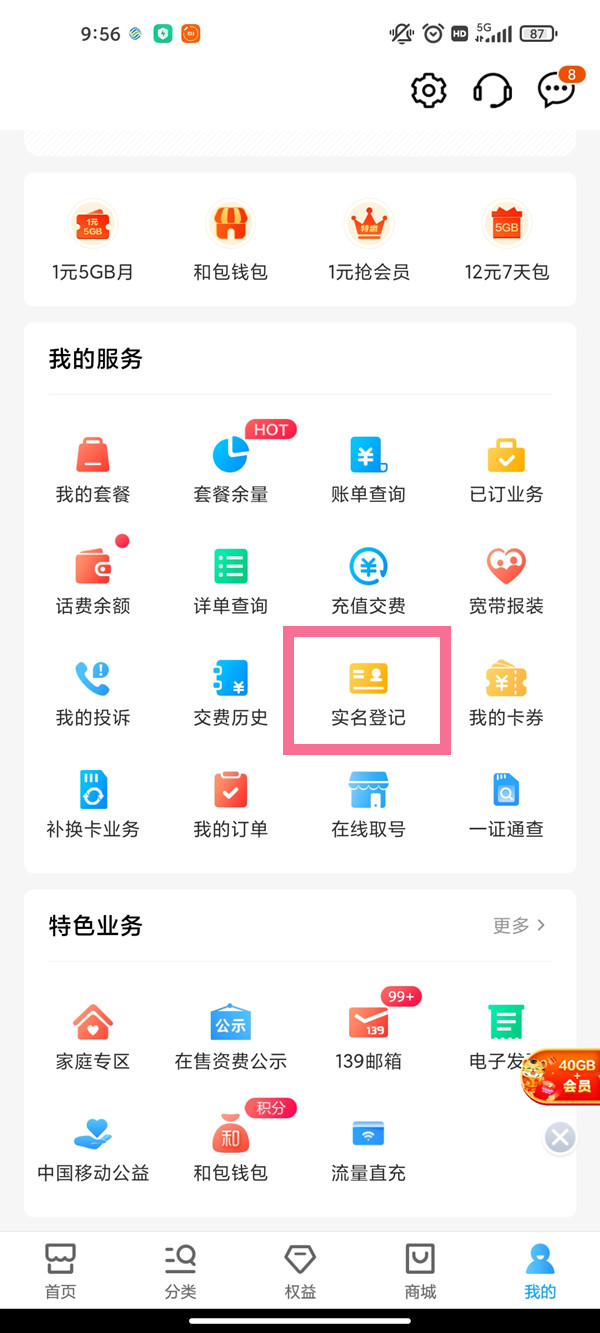Screen dimensions: 600x1333
Task: Open 宽带报装
Action: coord(506,580)
